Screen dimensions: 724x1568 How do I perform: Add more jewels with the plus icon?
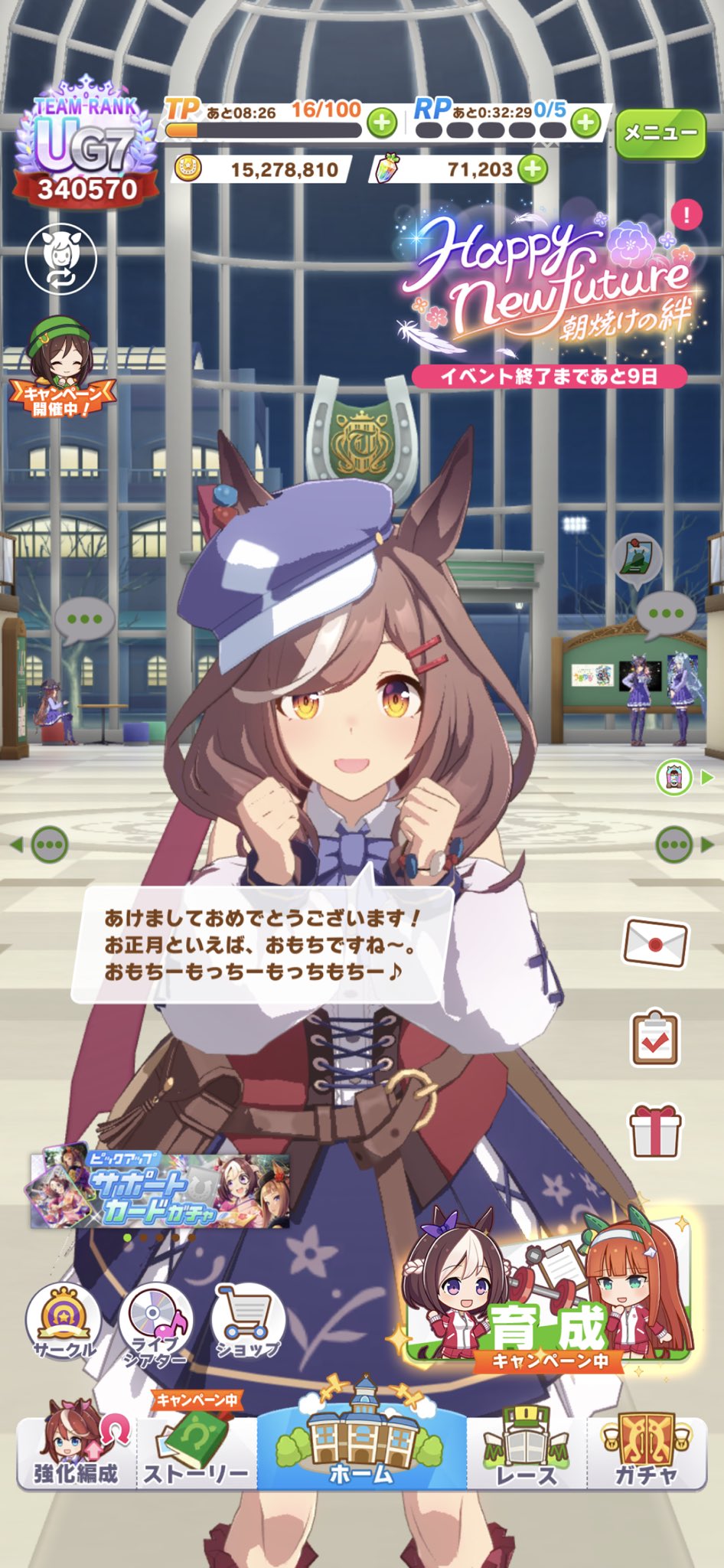click(x=533, y=169)
